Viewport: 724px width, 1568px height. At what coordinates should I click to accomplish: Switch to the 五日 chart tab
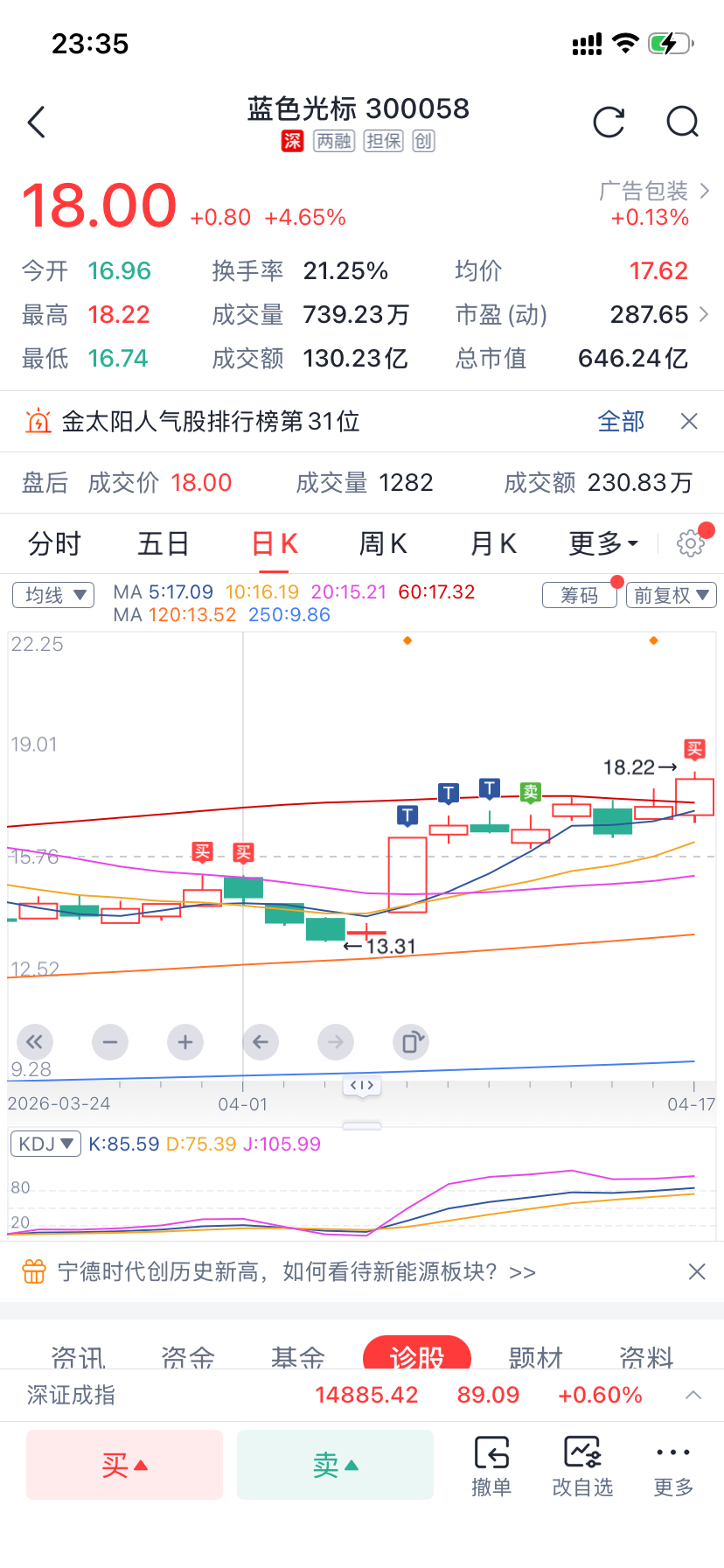click(x=164, y=543)
